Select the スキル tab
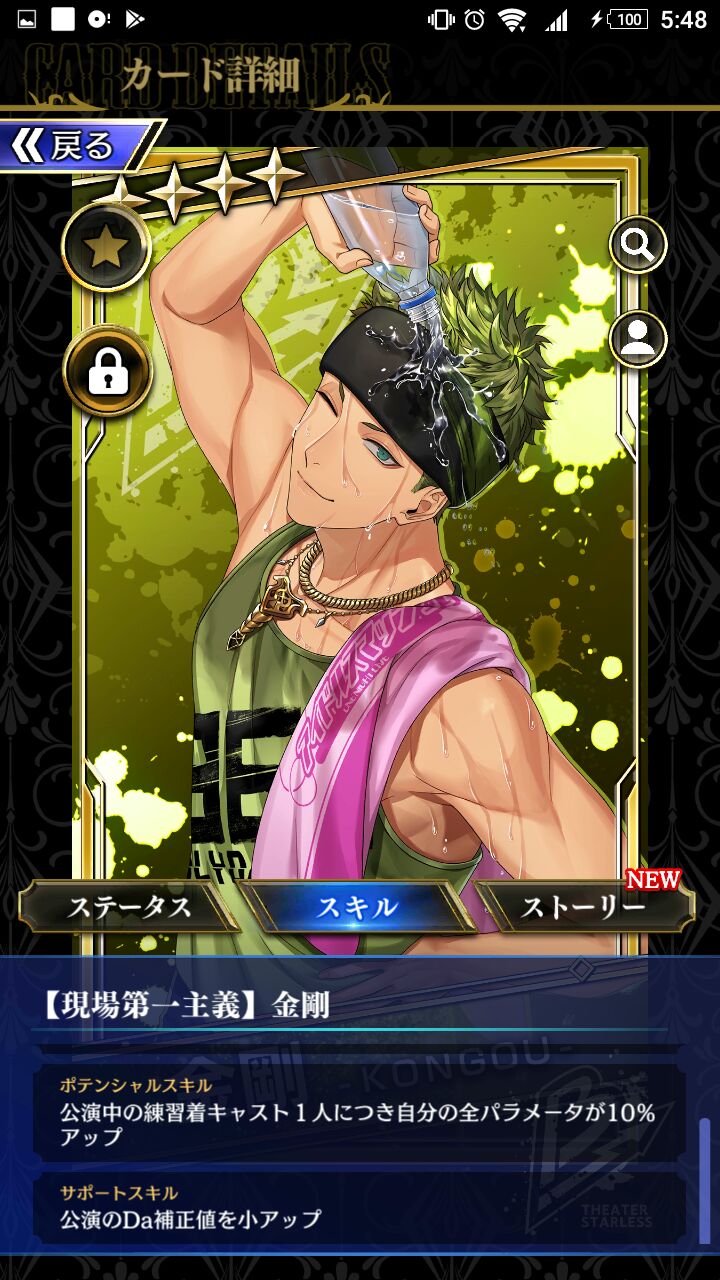The width and height of the screenshot is (720, 1280). pos(357,908)
